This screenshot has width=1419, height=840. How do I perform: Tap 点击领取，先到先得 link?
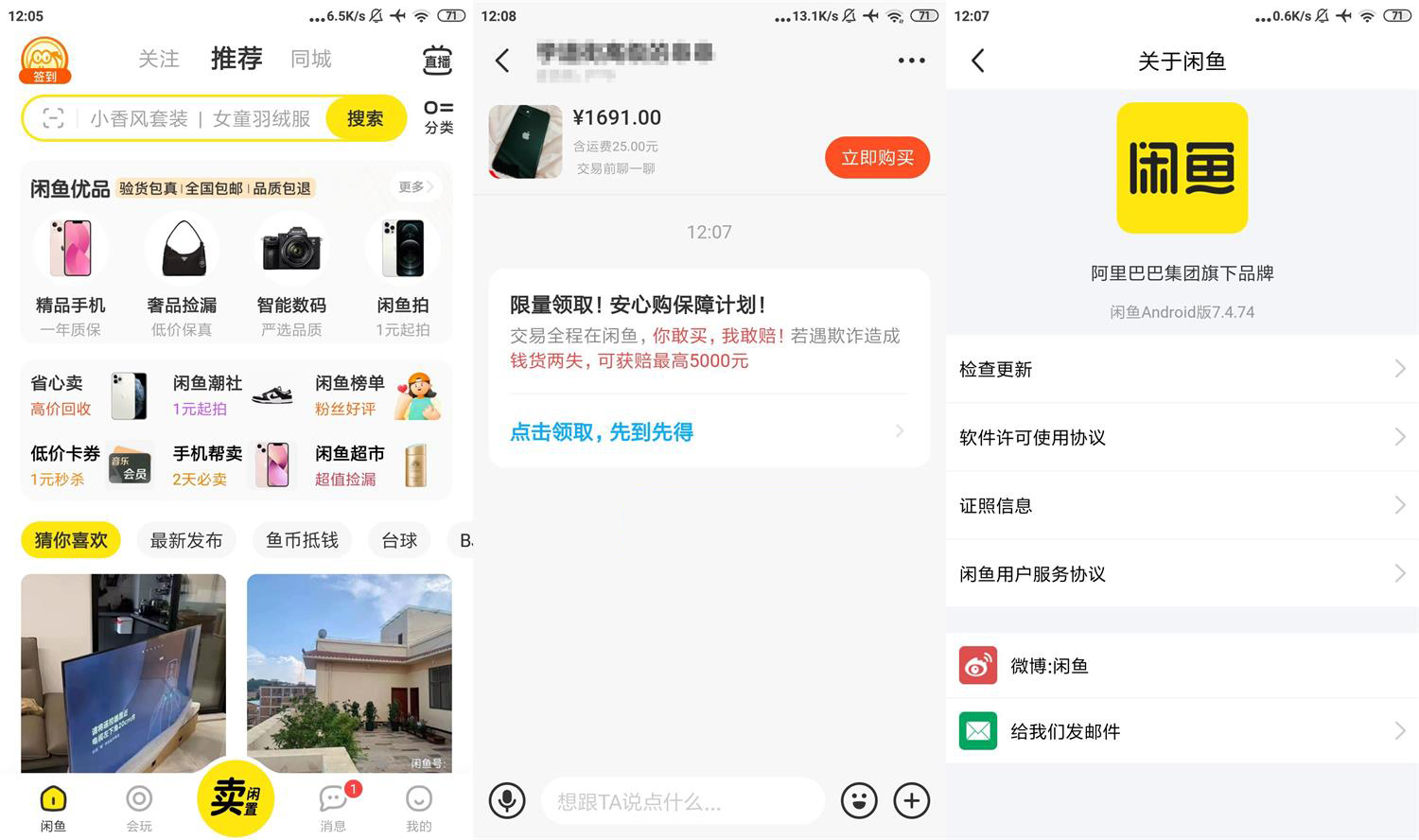[602, 432]
